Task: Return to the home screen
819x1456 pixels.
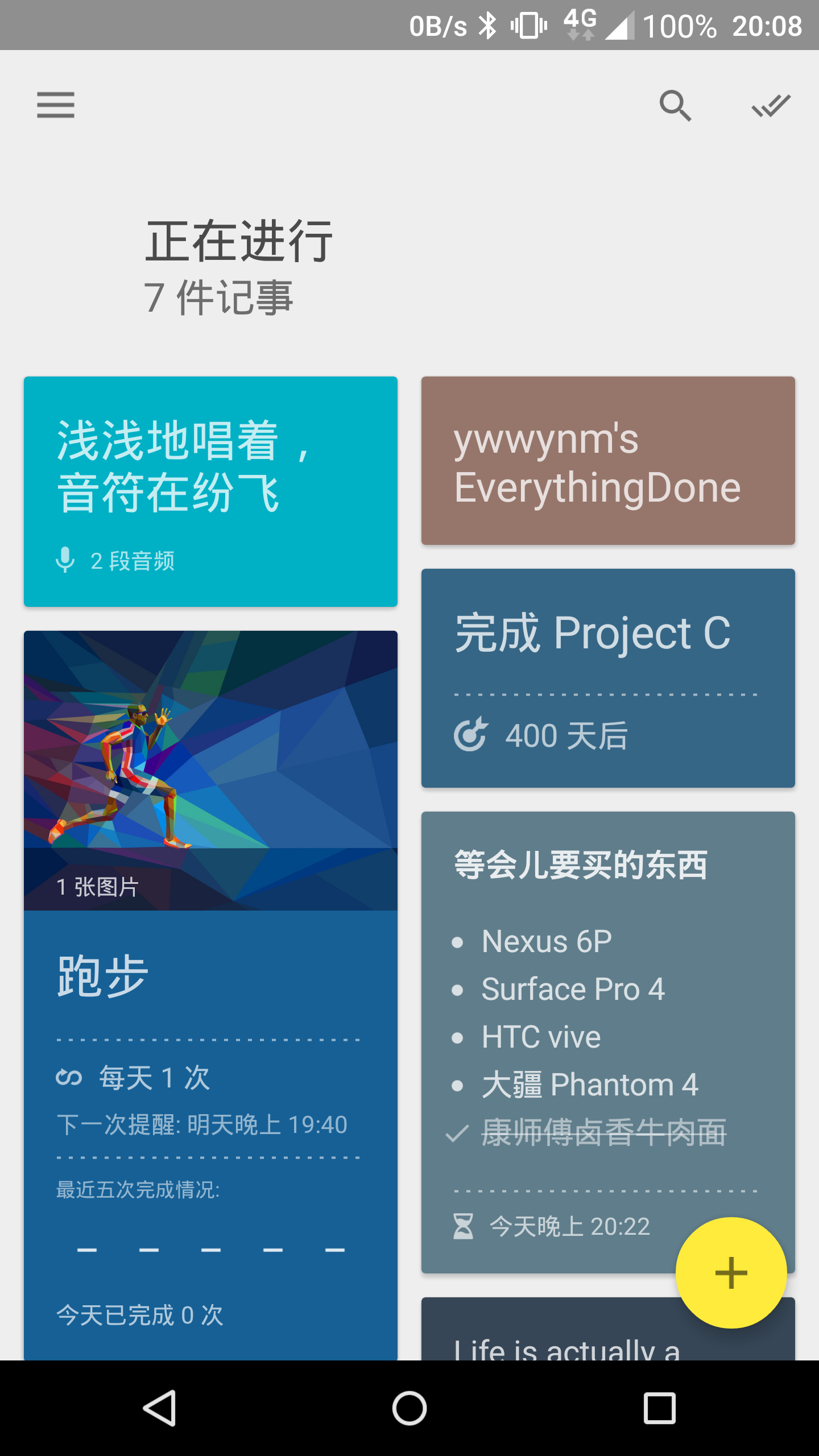Action: [409, 1408]
